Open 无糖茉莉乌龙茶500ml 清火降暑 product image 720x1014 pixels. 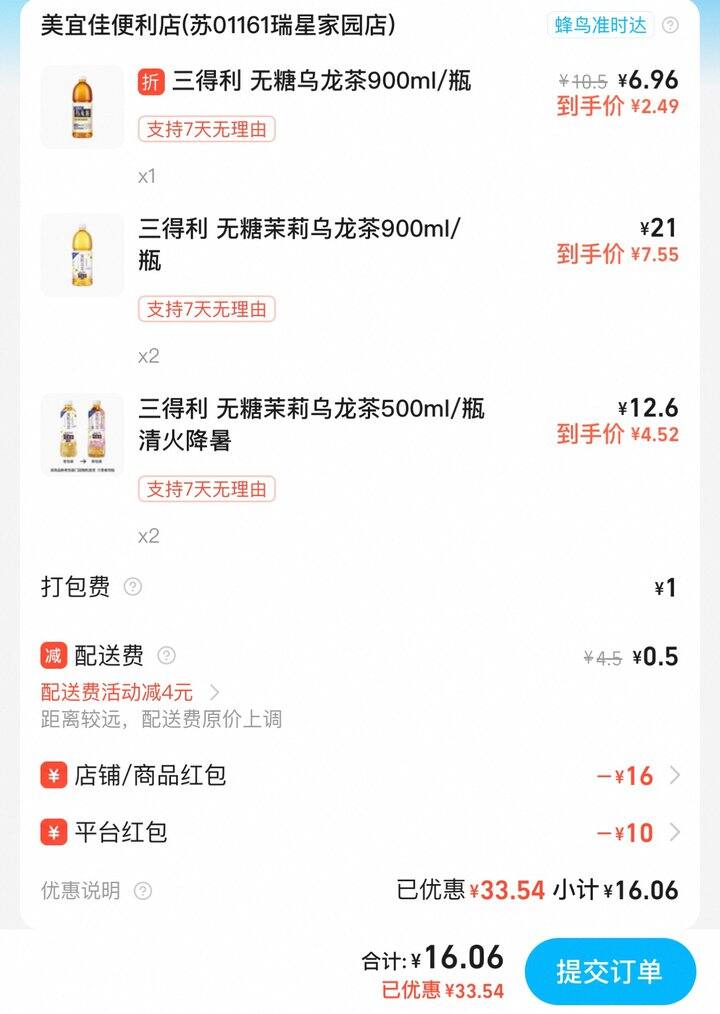(83, 434)
